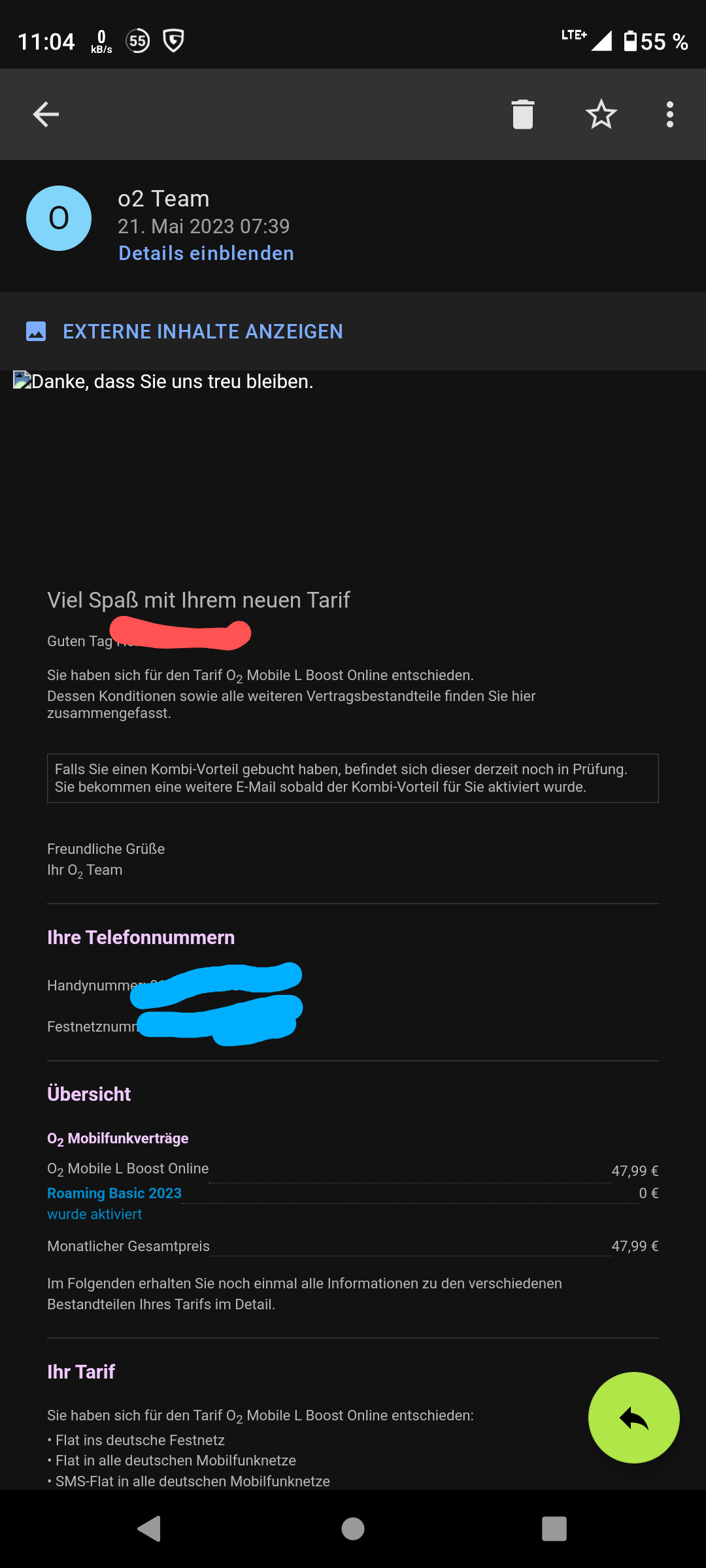706x1568 pixels.
Task: Open recent apps from navigation bar
Action: [554, 1529]
